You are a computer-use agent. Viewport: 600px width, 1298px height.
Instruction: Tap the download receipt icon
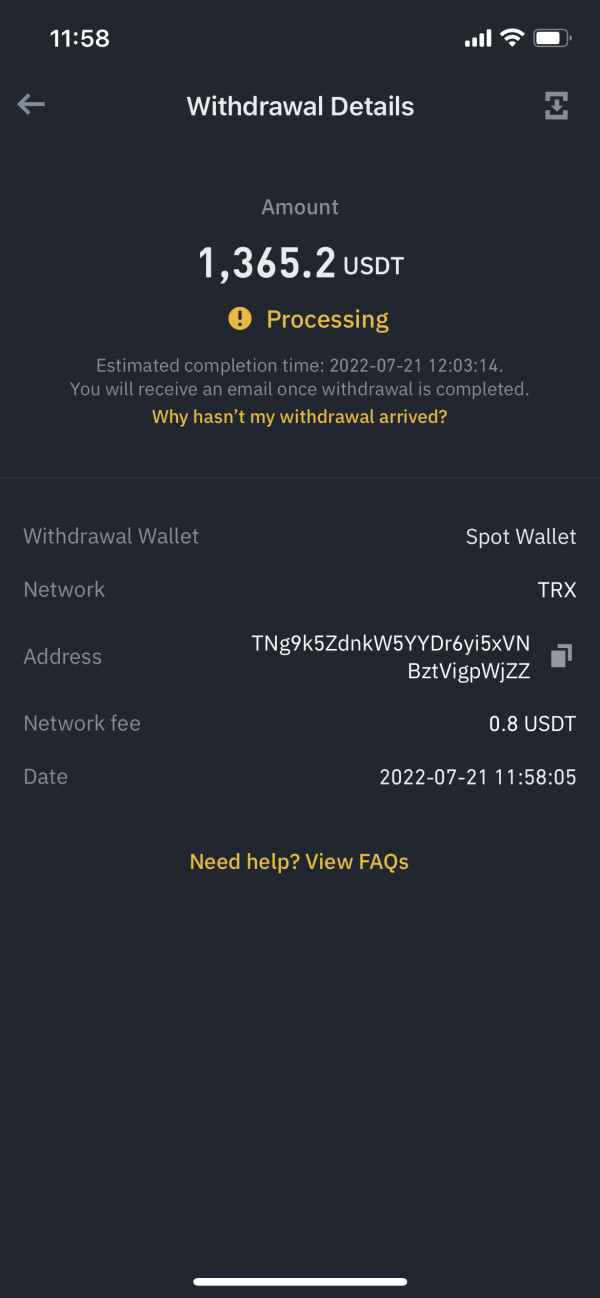(x=557, y=106)
